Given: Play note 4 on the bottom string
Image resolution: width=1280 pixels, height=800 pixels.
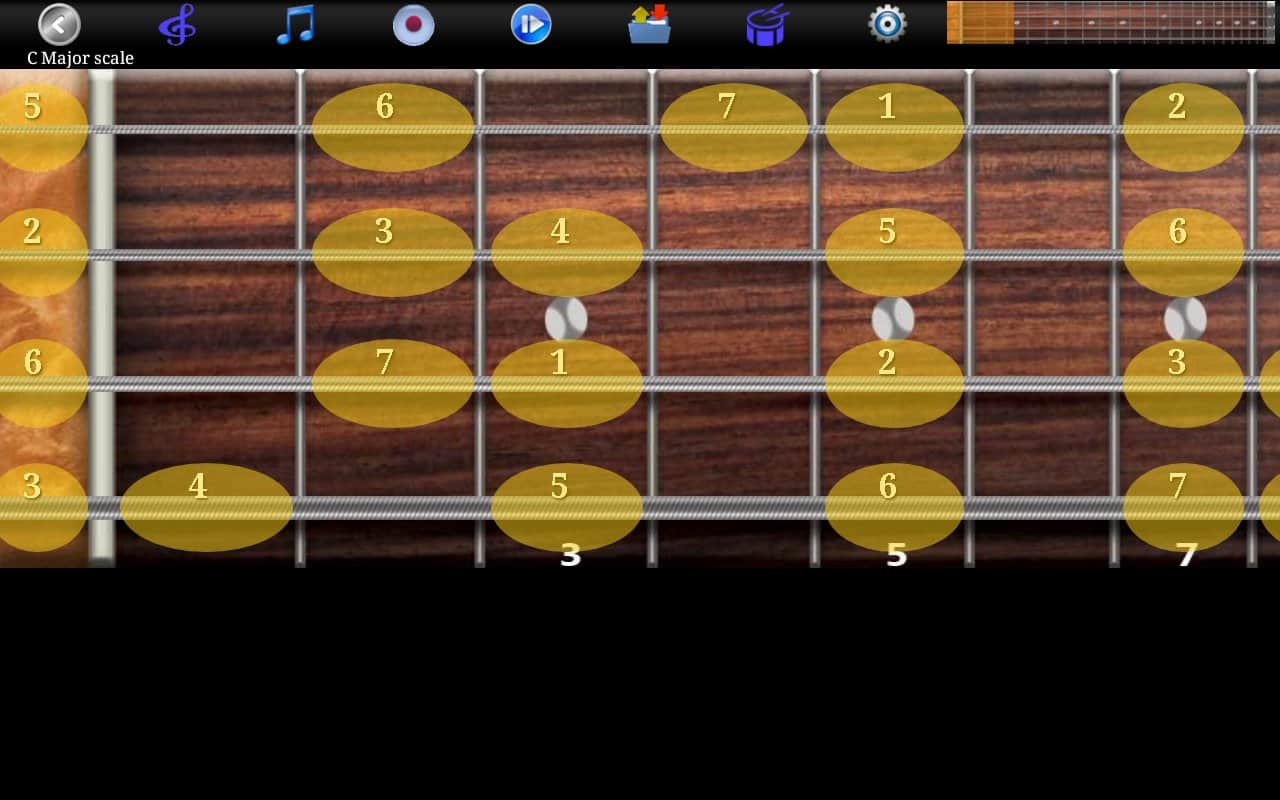Looking at the screenshot, I should pos(206,507).
